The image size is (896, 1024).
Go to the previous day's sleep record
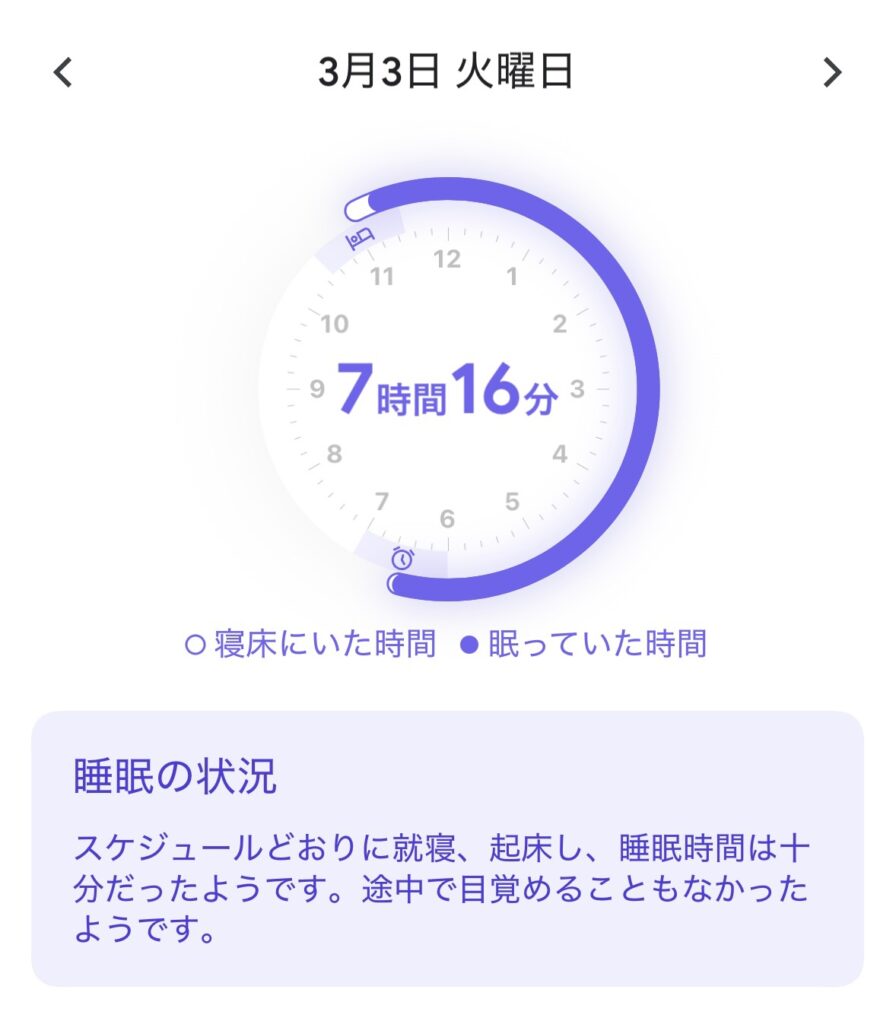(63, 73)
